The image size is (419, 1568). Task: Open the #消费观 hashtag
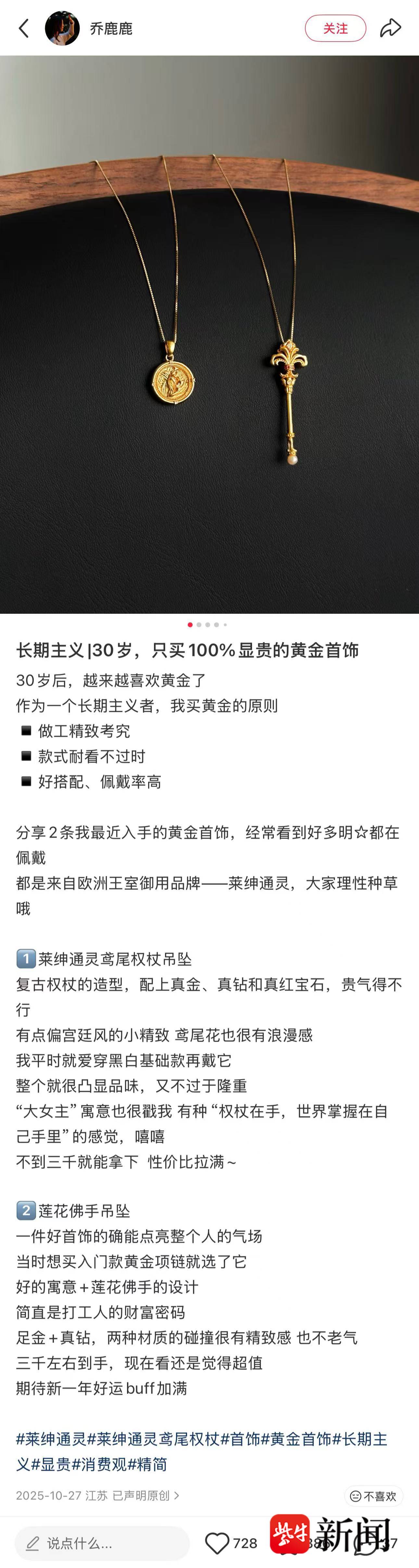99,1464
